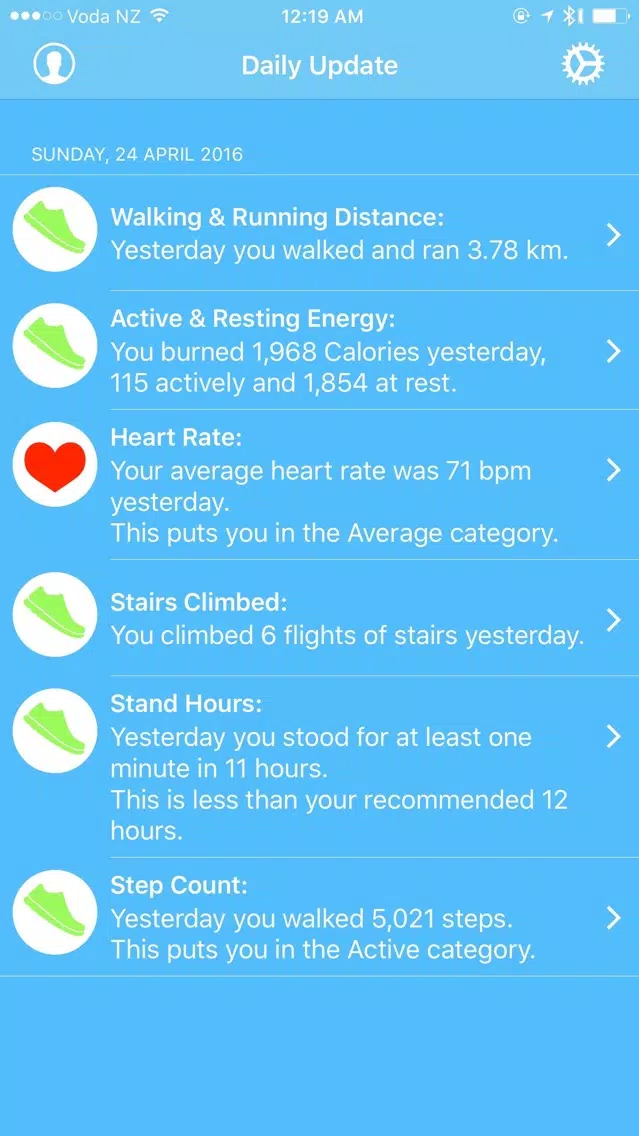
Task: Open Walking & Running Distance details
Action: pos(320,233)
